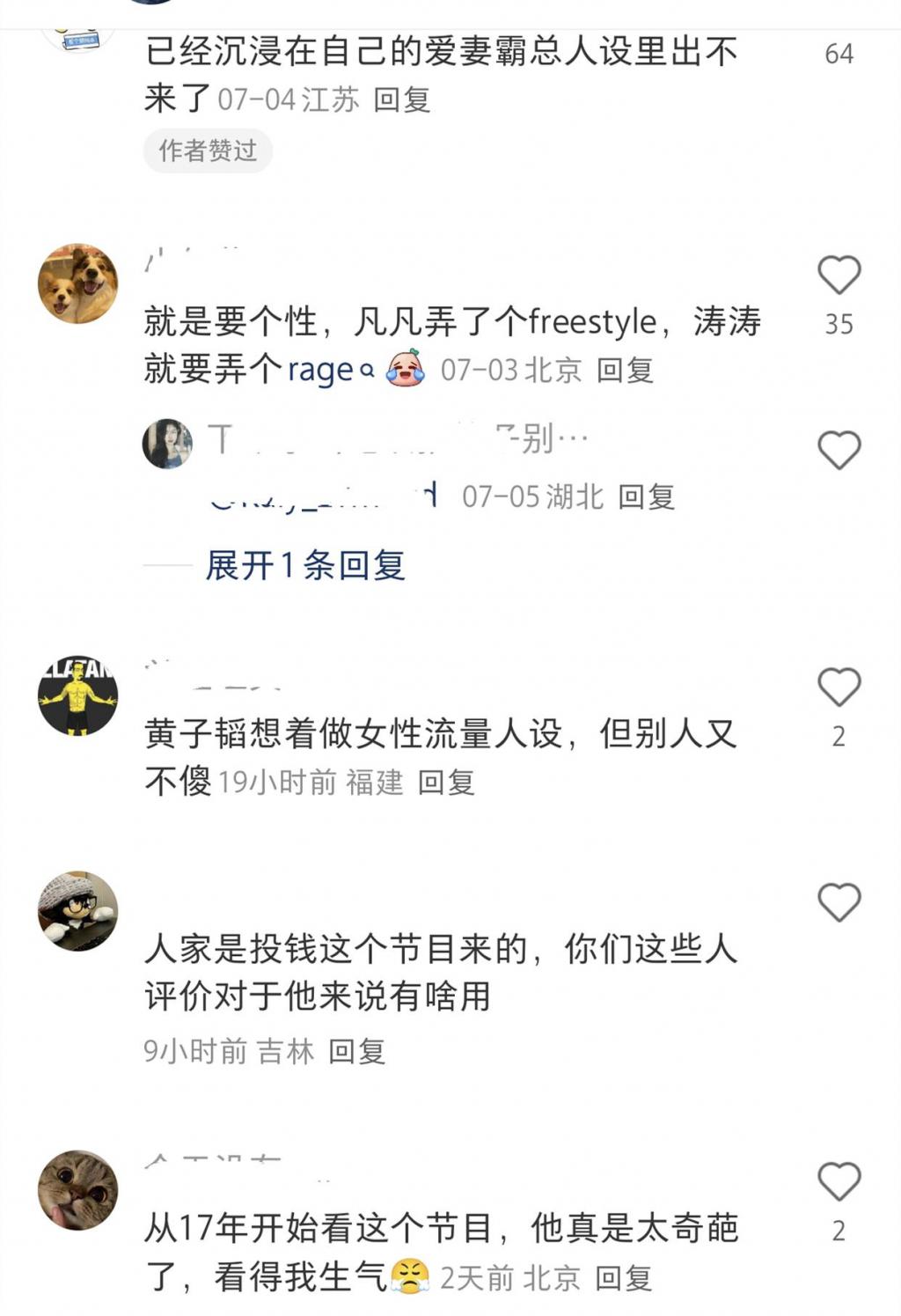901x1316 pixels.
Task: Reply to the 07-03 北京 comment
Action: tap(625, 371)
